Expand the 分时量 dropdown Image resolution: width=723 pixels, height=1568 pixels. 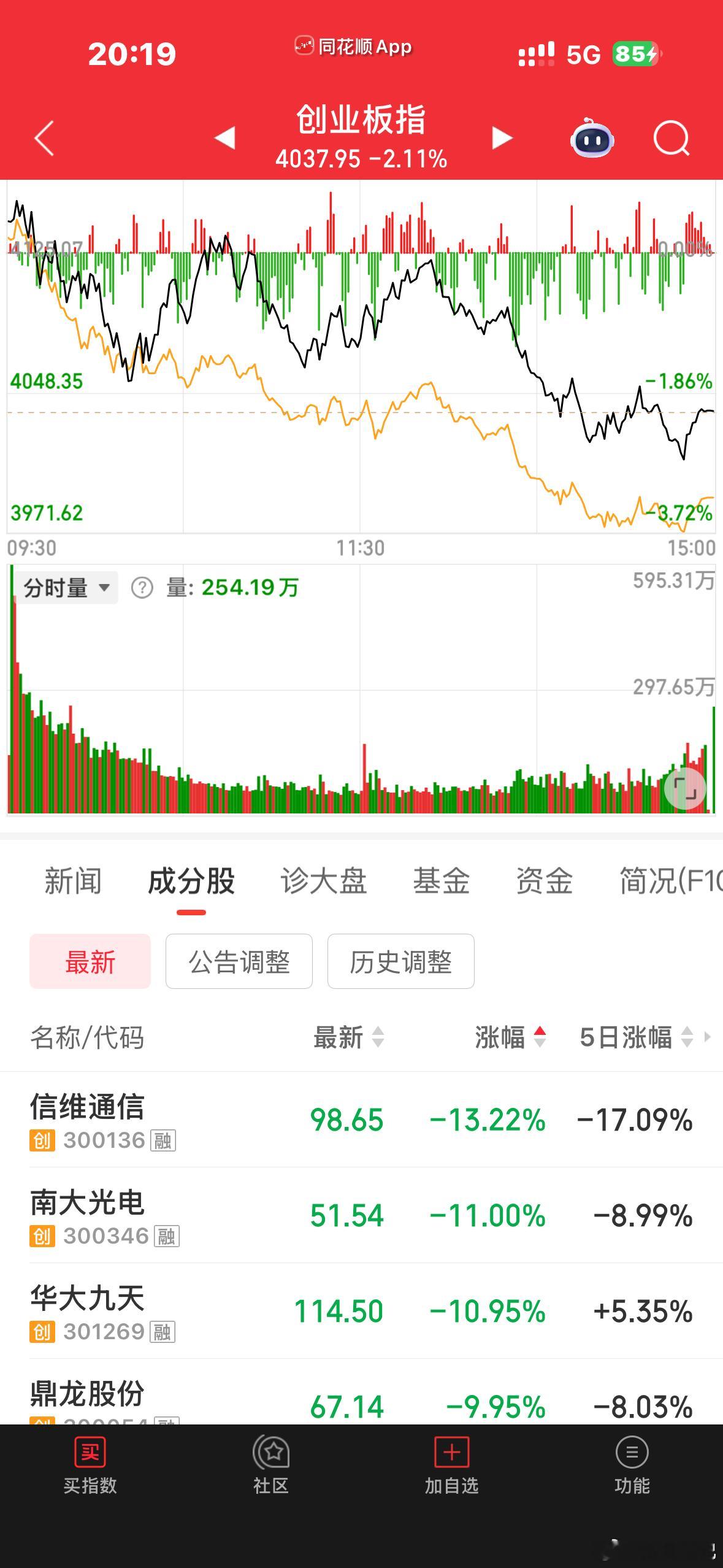tap(66, 588)
